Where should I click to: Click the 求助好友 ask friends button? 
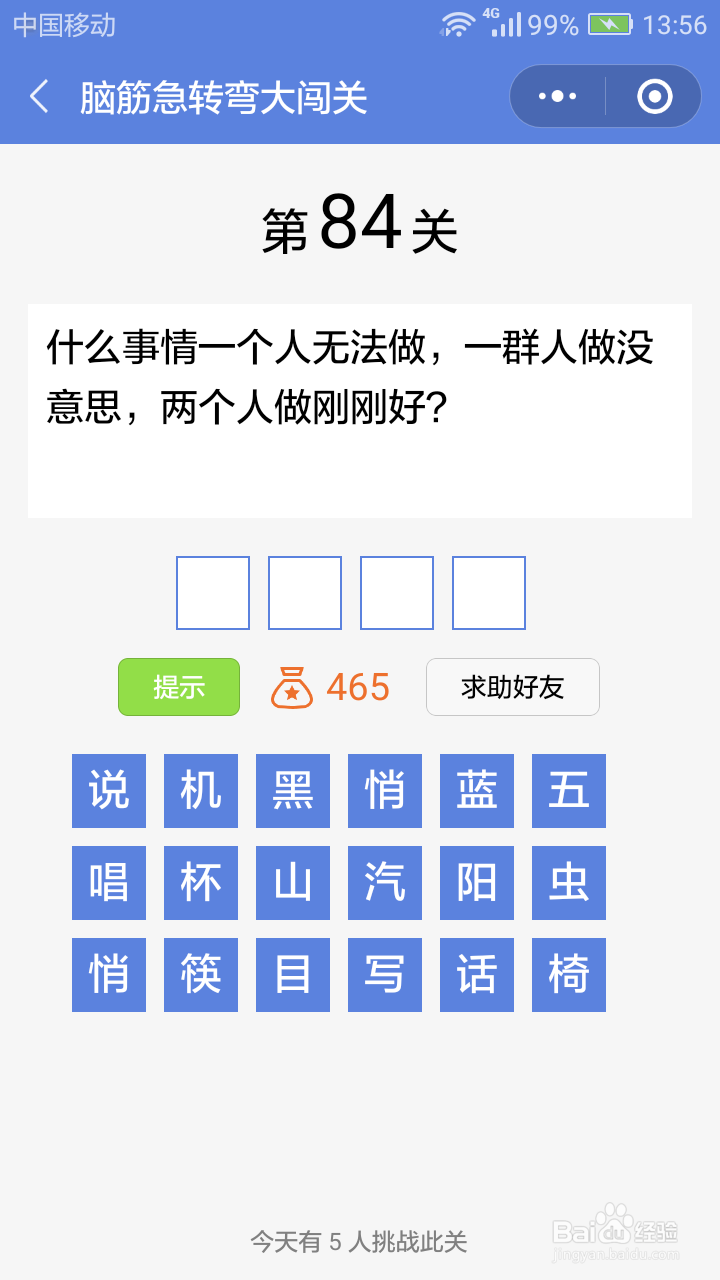(512, 687)
